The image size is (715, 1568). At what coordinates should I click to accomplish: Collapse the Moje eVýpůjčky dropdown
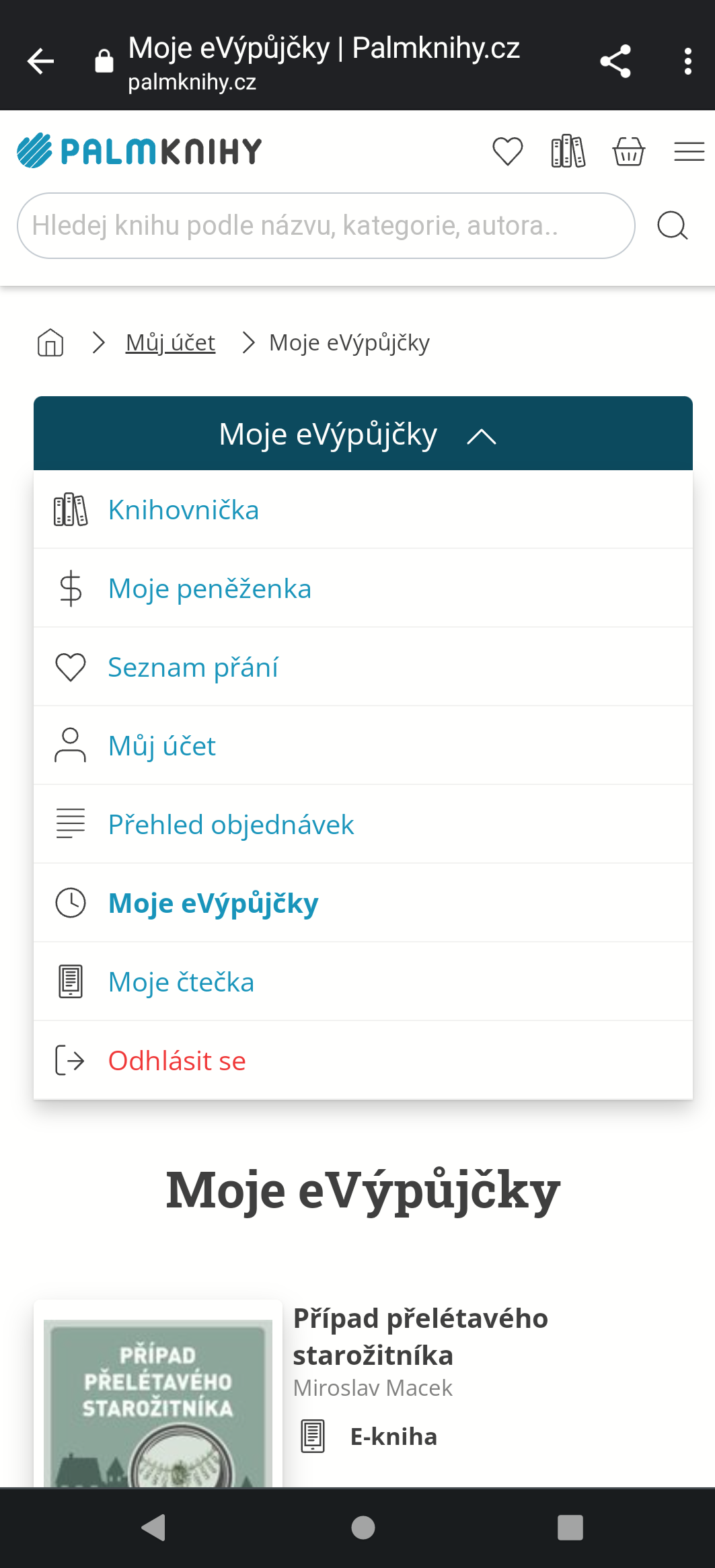click(x=363, y=433)
